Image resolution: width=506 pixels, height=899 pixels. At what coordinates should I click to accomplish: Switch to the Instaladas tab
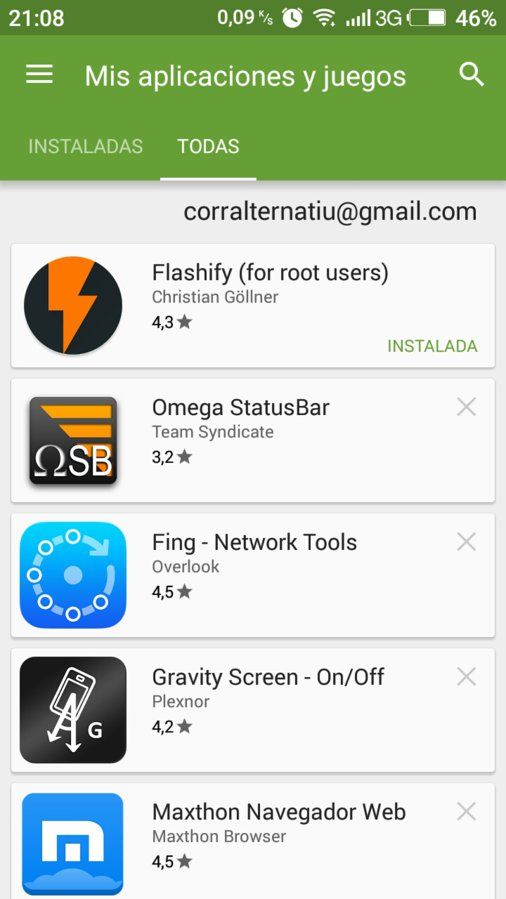(85, 146)
